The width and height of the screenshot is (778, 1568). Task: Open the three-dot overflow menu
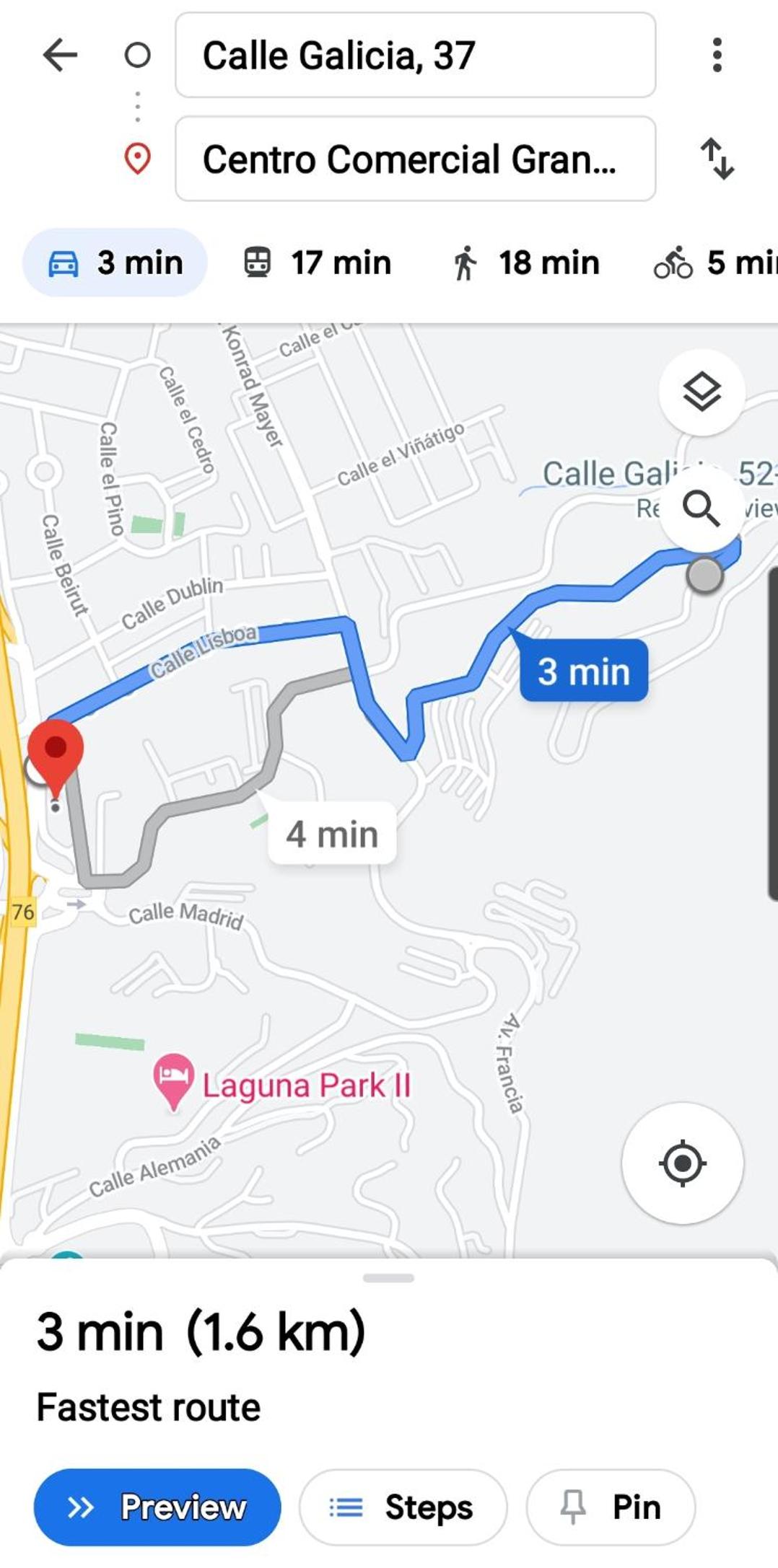tap(717, 55)
